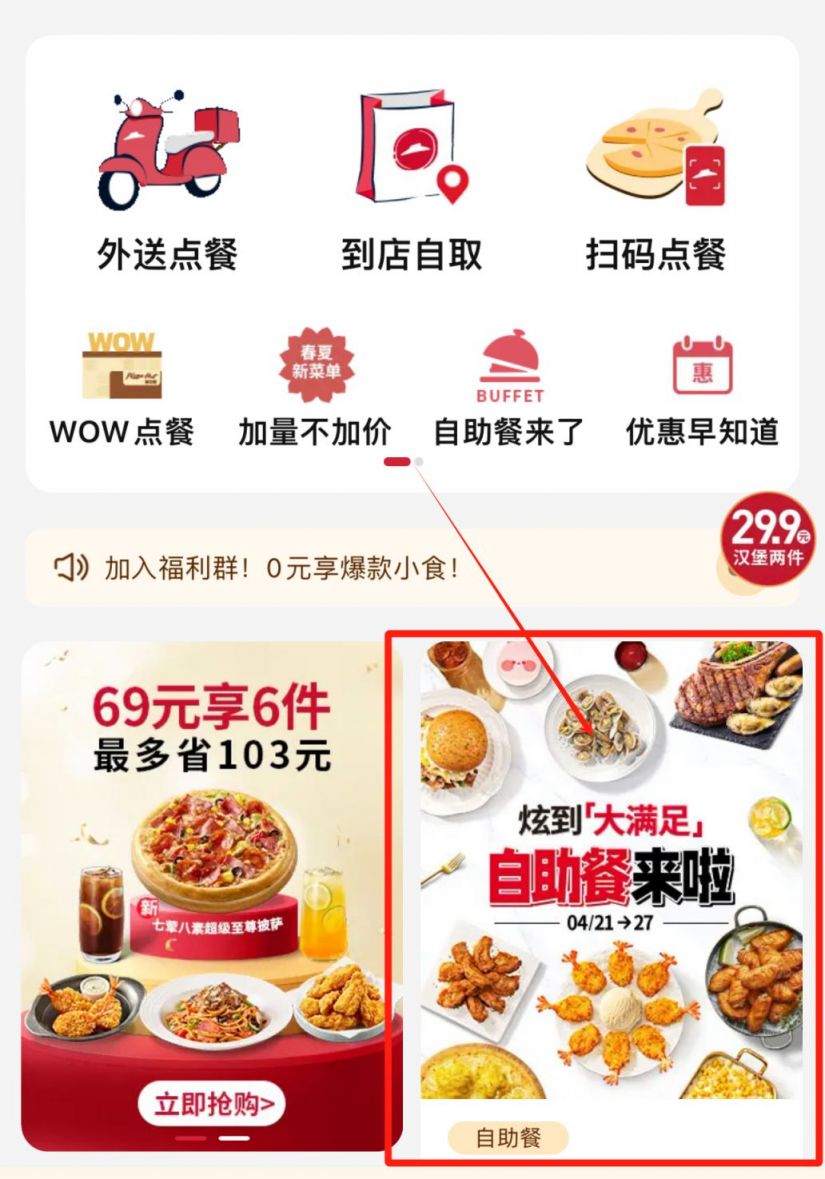Open 外送点餐 delivery ordering
This screenshot has width=825, height=1179.
[168, 180]
